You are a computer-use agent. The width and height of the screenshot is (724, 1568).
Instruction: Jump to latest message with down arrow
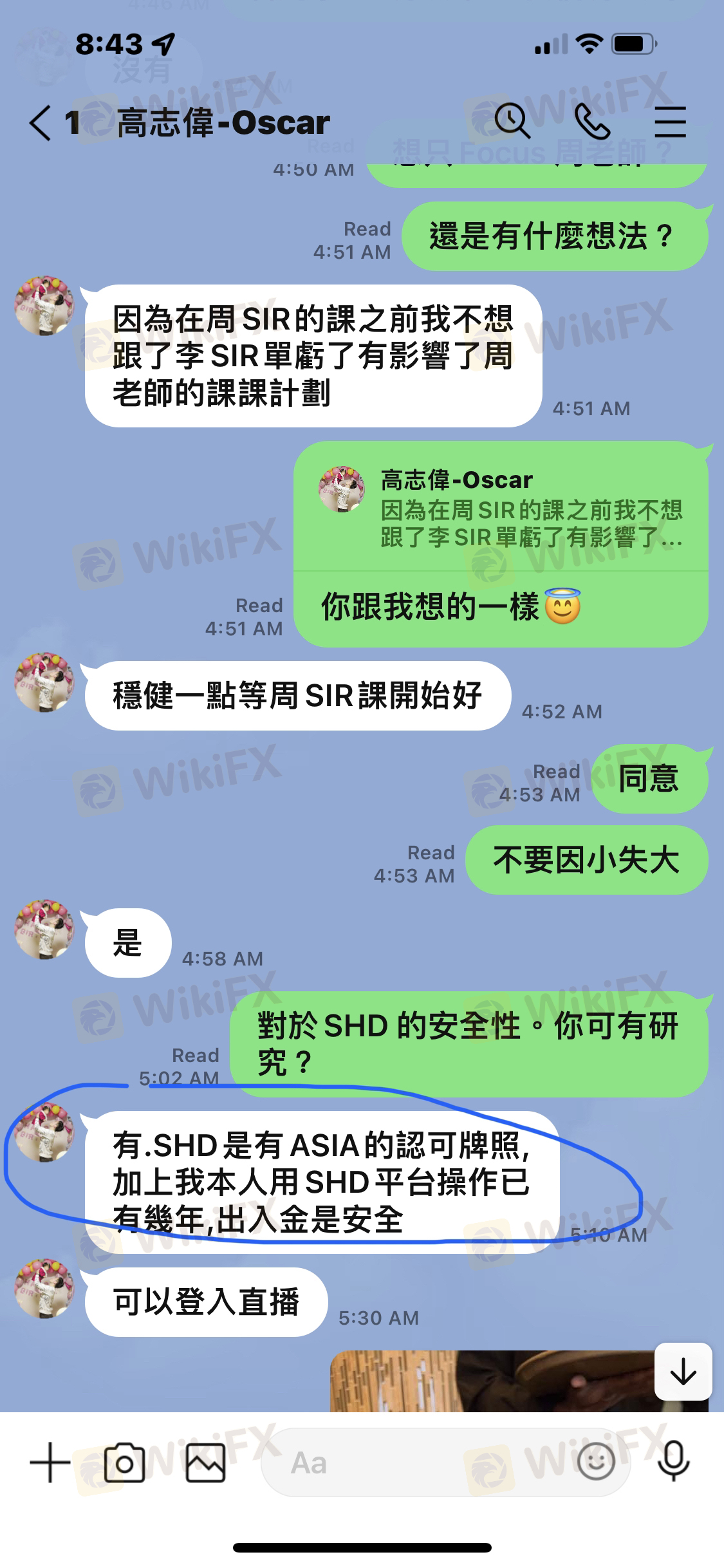[x=683, y=1371]
